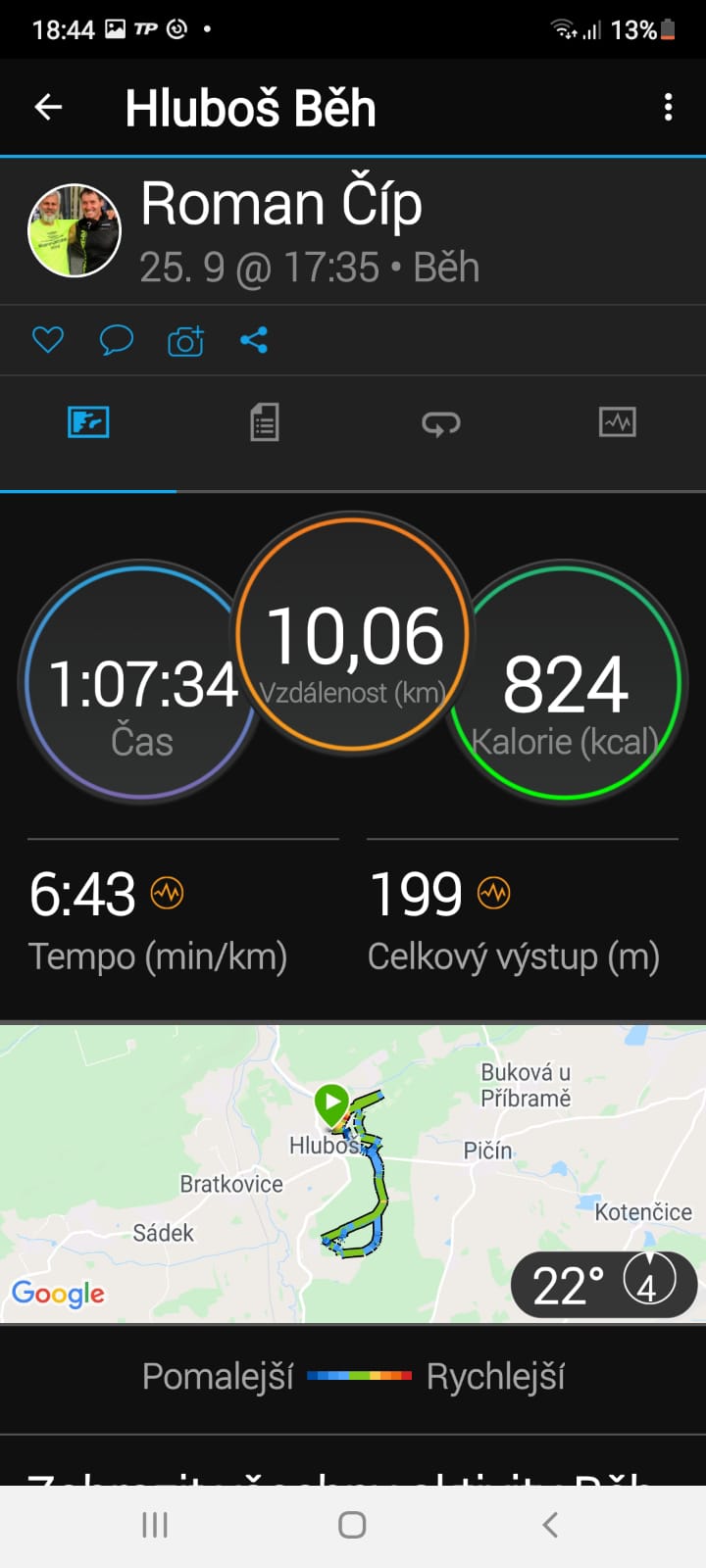Open comments via the speech bubble icon
This screenshot has width=706, height=1568.
[x=117, y=340]
